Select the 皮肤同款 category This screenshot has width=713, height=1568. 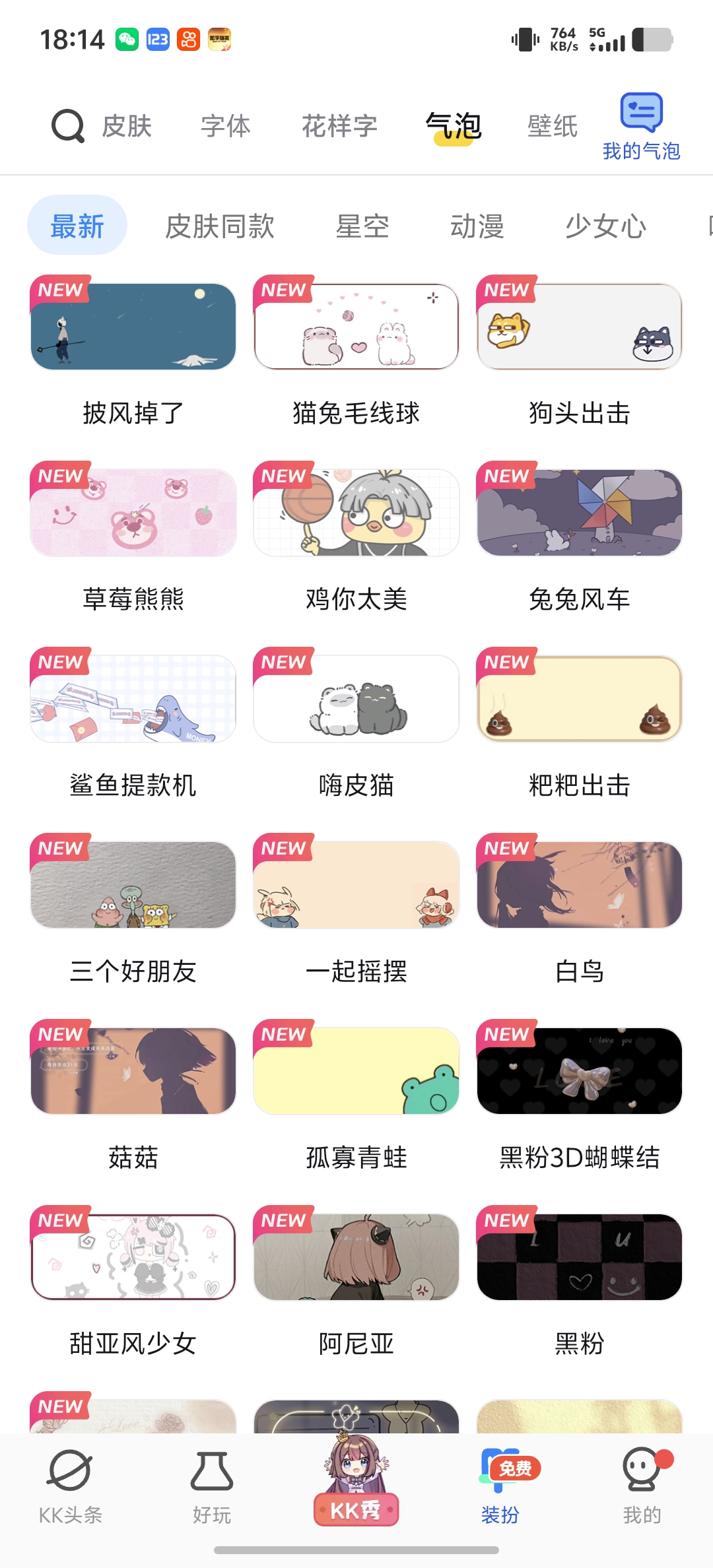[220, 226]
